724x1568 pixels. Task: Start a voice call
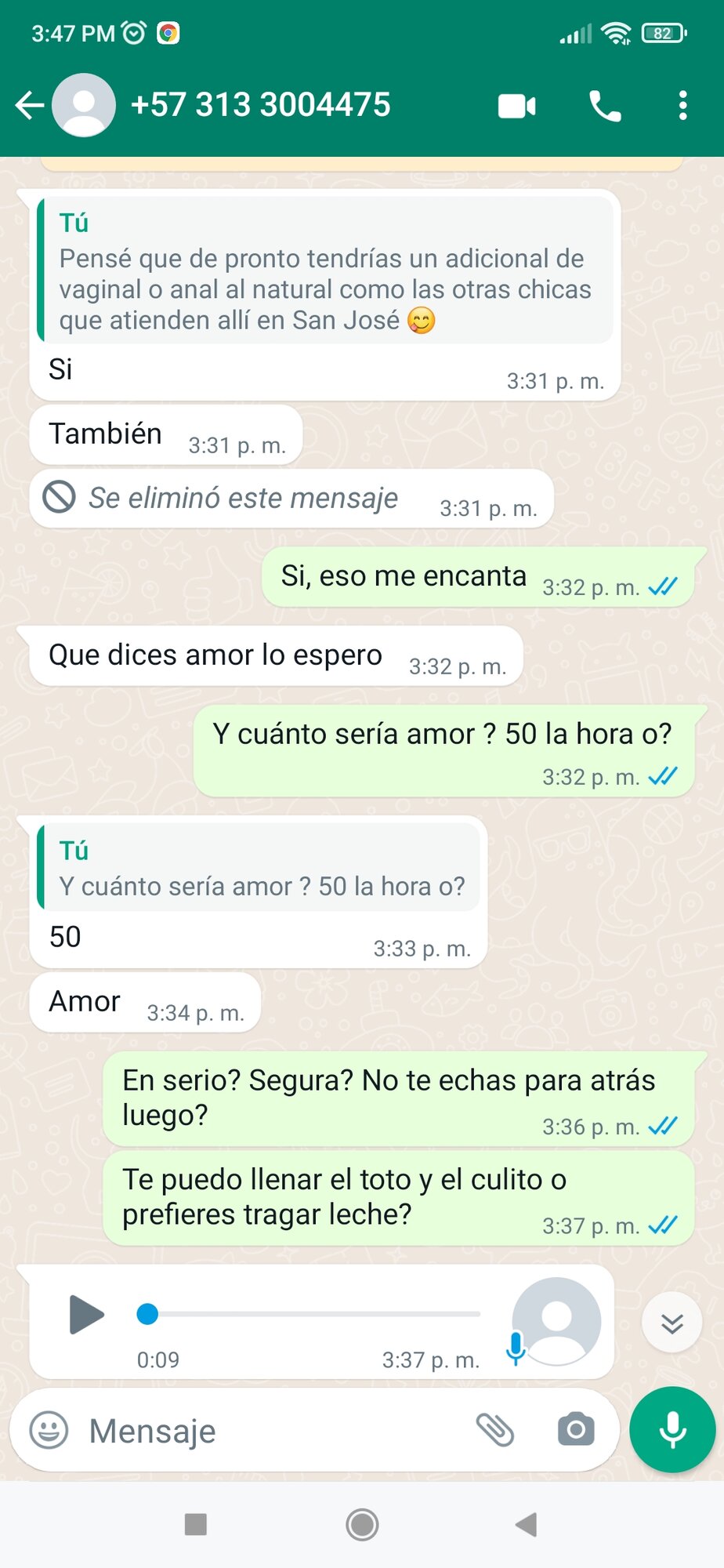tap(604, 104)
